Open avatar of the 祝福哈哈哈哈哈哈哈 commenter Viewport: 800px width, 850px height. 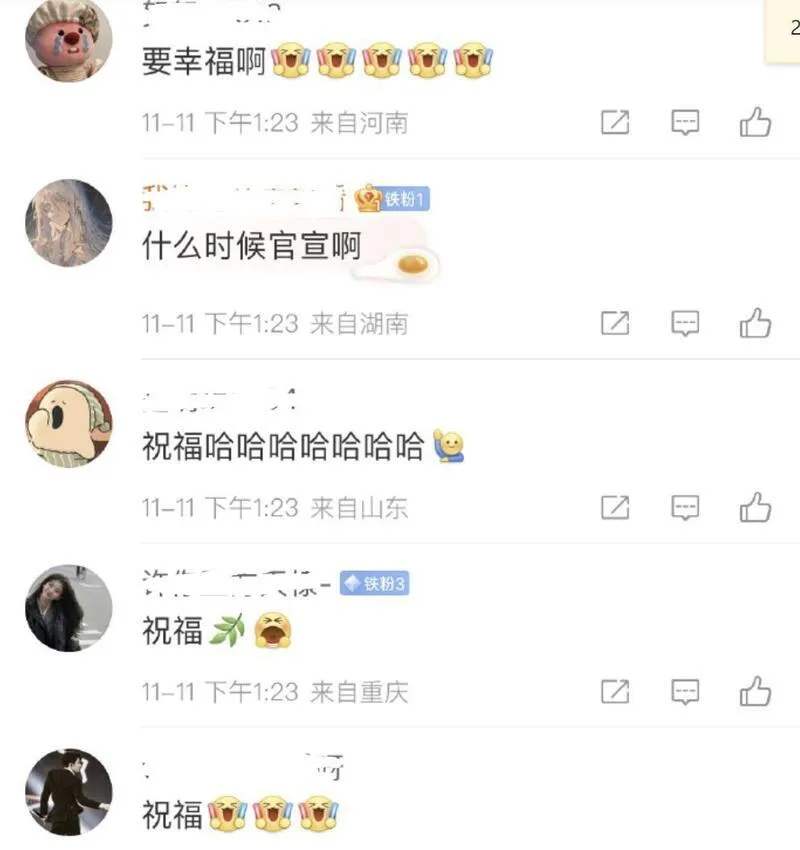click(x=68, y=423)
